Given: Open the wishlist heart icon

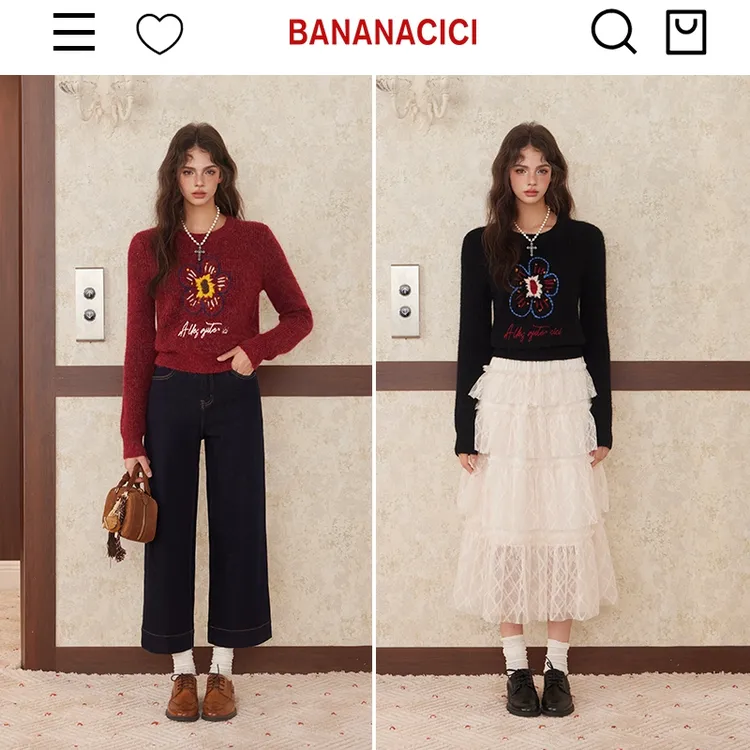Looking at the screenshot, I should (x=160, y=34).
